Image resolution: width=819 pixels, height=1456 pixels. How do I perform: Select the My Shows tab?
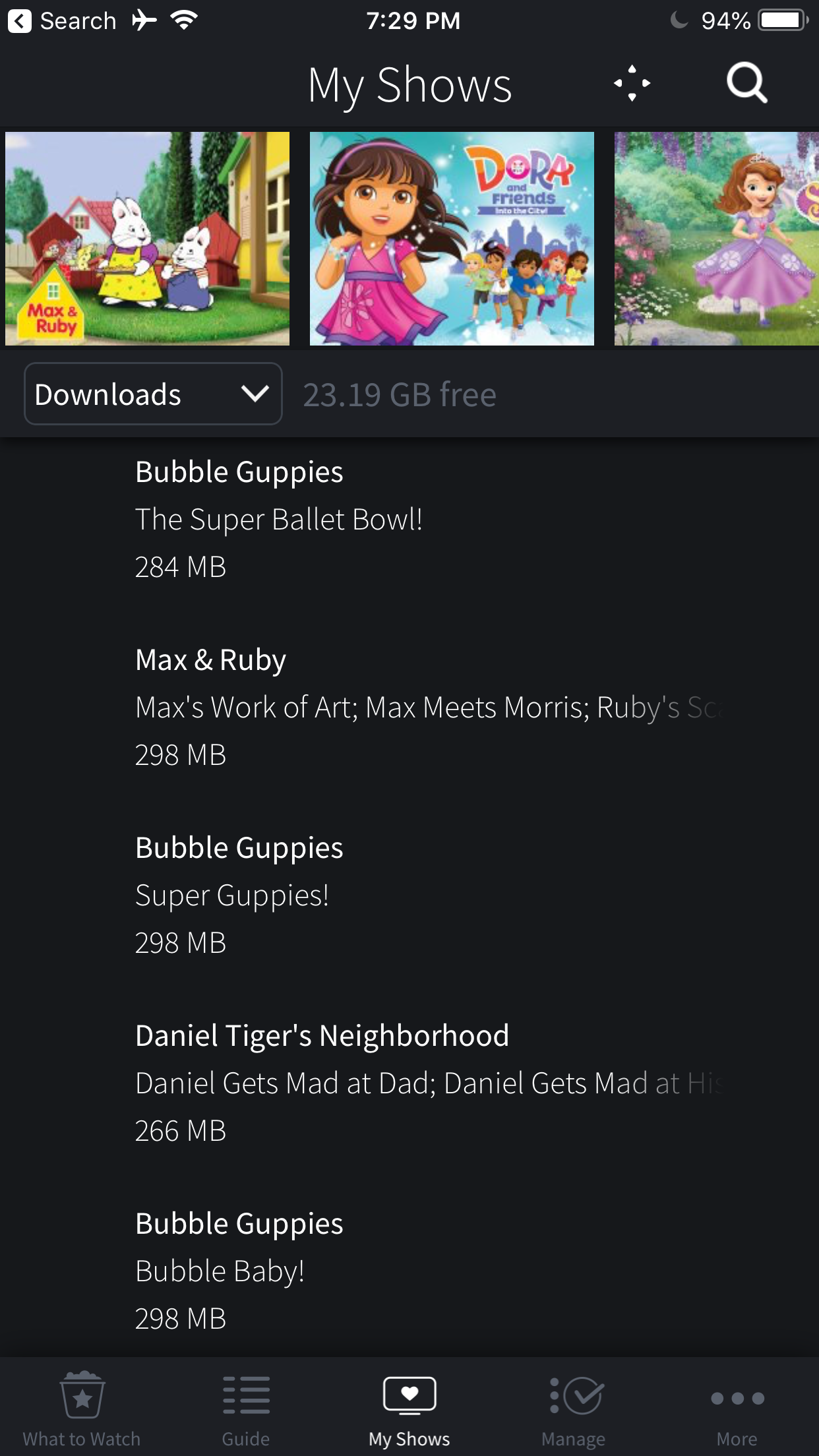coord(409,1409)
